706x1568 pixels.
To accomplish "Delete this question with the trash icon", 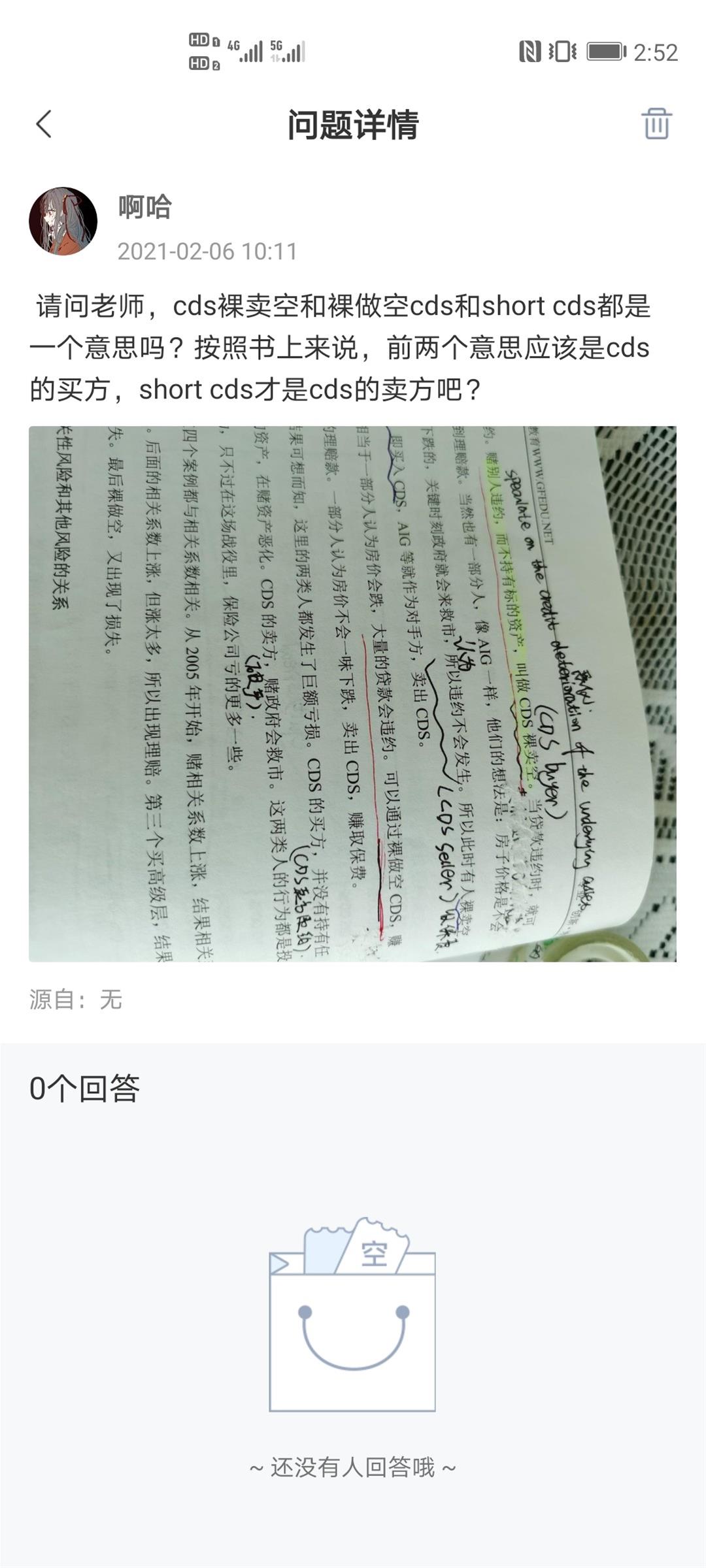I will click(x=656, y=123).
